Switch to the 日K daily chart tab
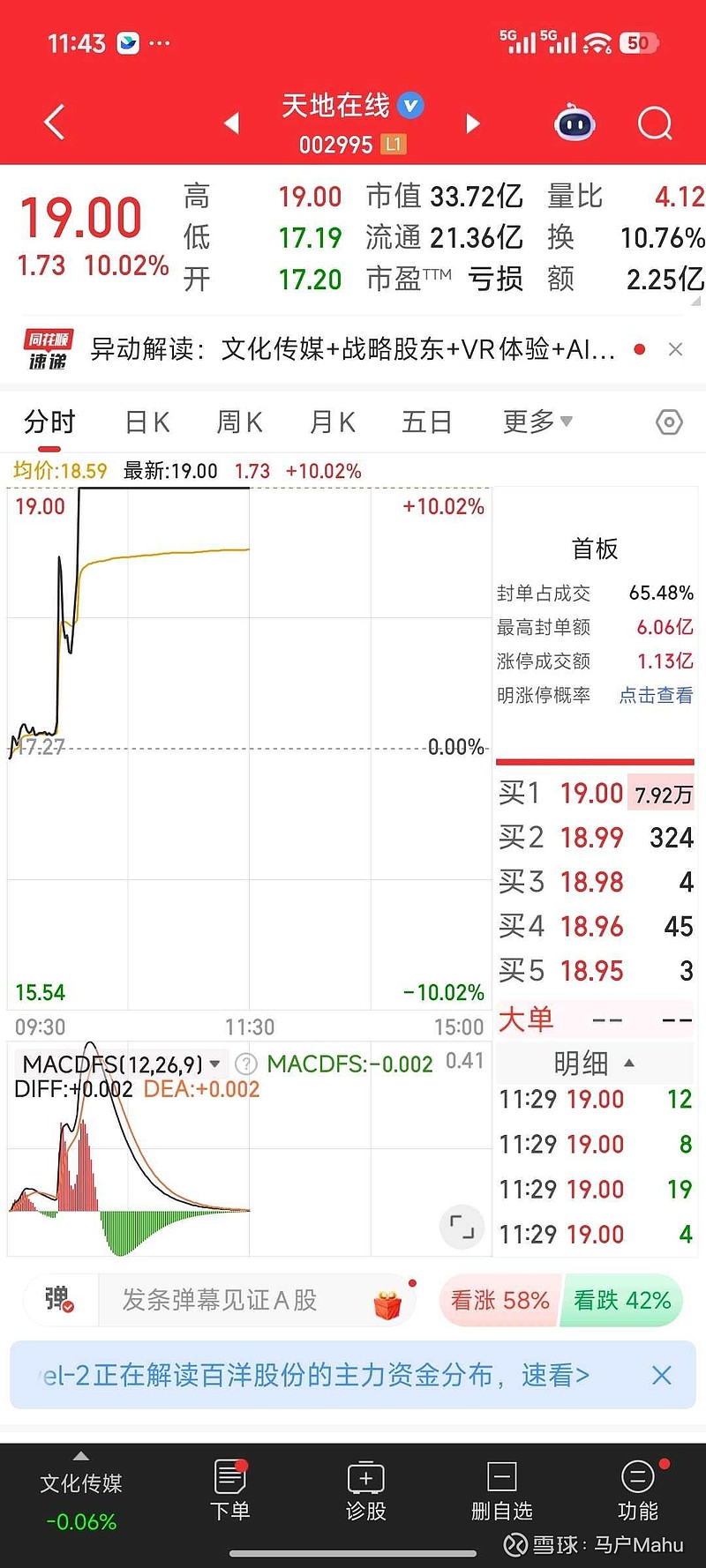Image resolution: width=706 pixels, height=1568 pixels. [146, 422]
